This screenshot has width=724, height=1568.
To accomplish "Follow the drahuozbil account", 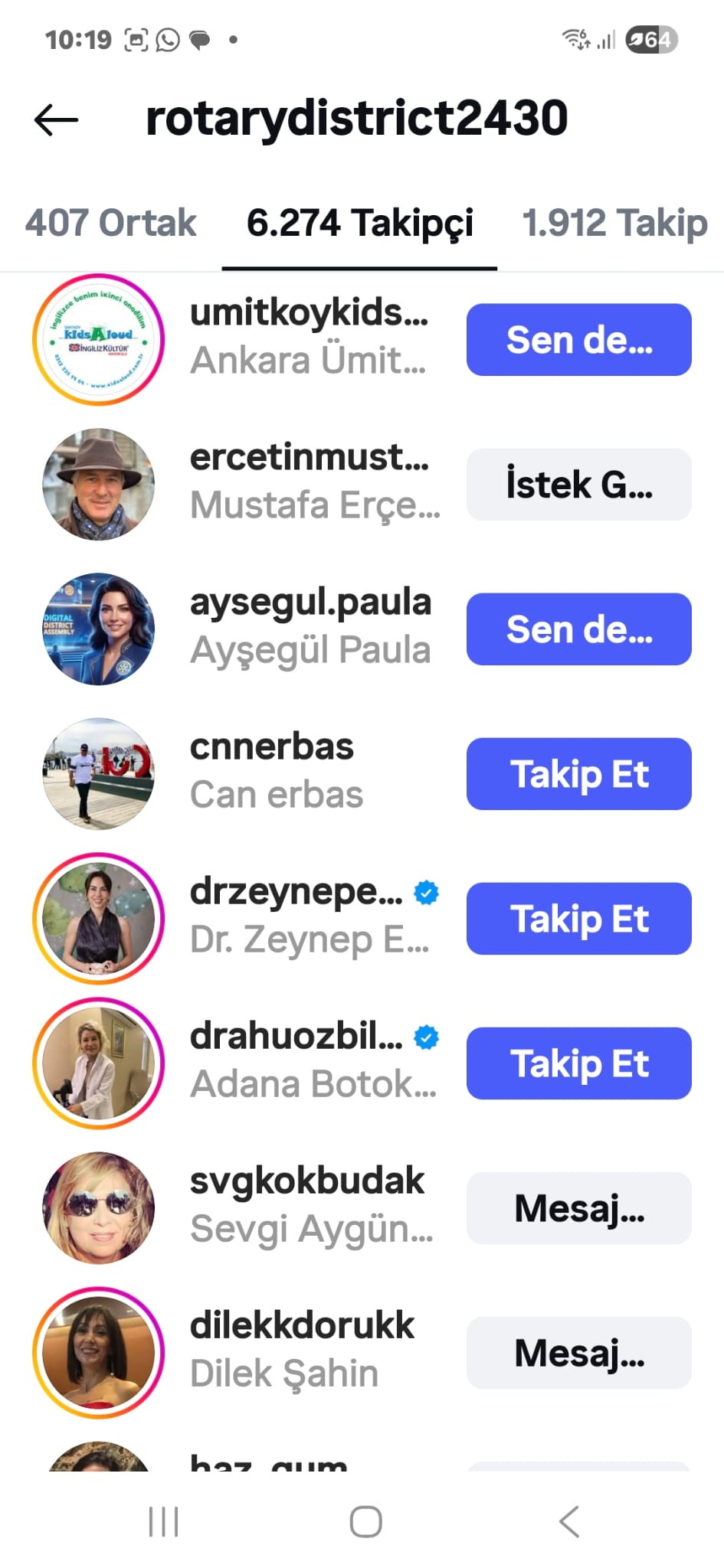I will 578,1063.
